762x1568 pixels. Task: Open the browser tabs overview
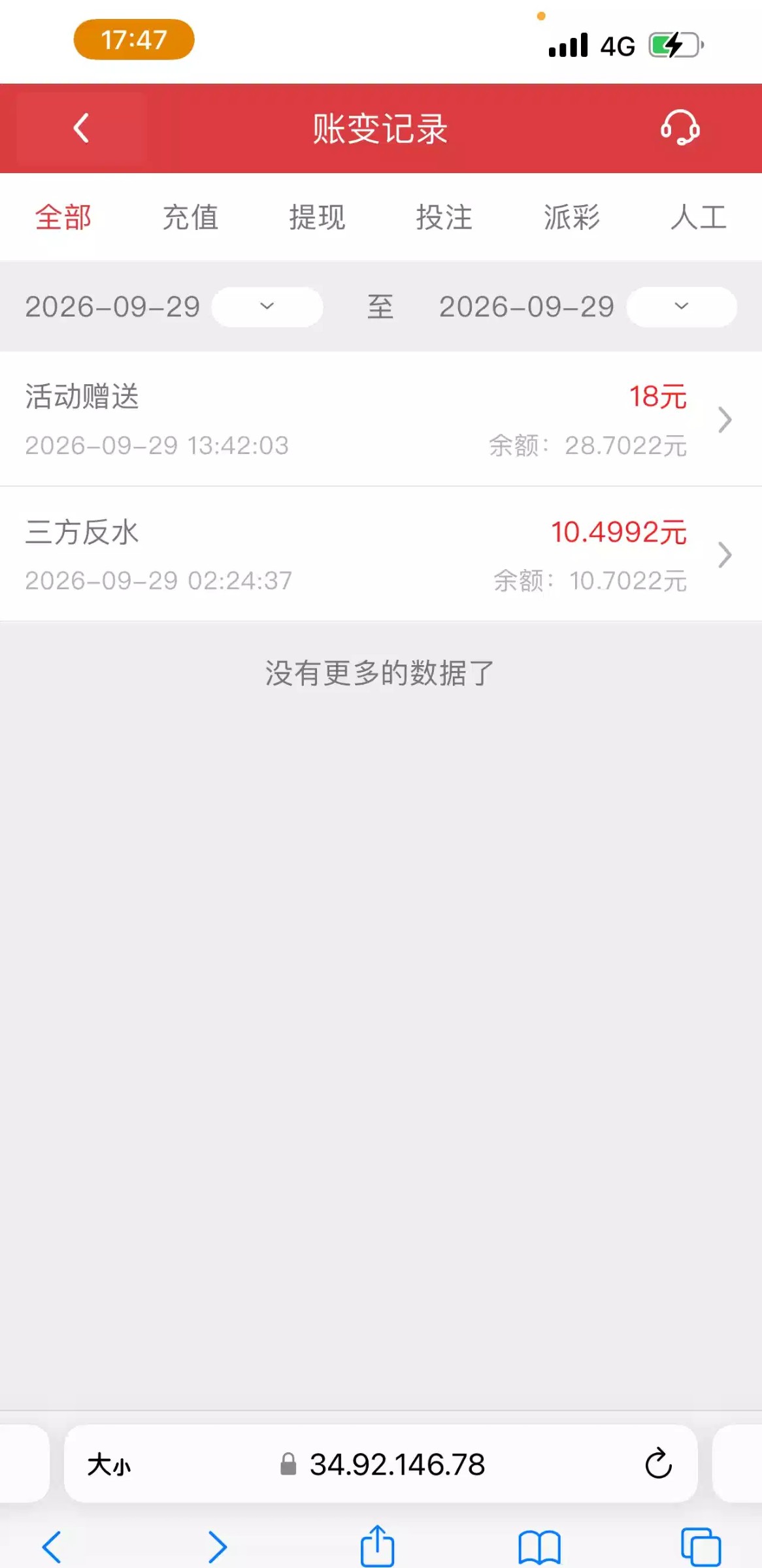(701, 1546)
